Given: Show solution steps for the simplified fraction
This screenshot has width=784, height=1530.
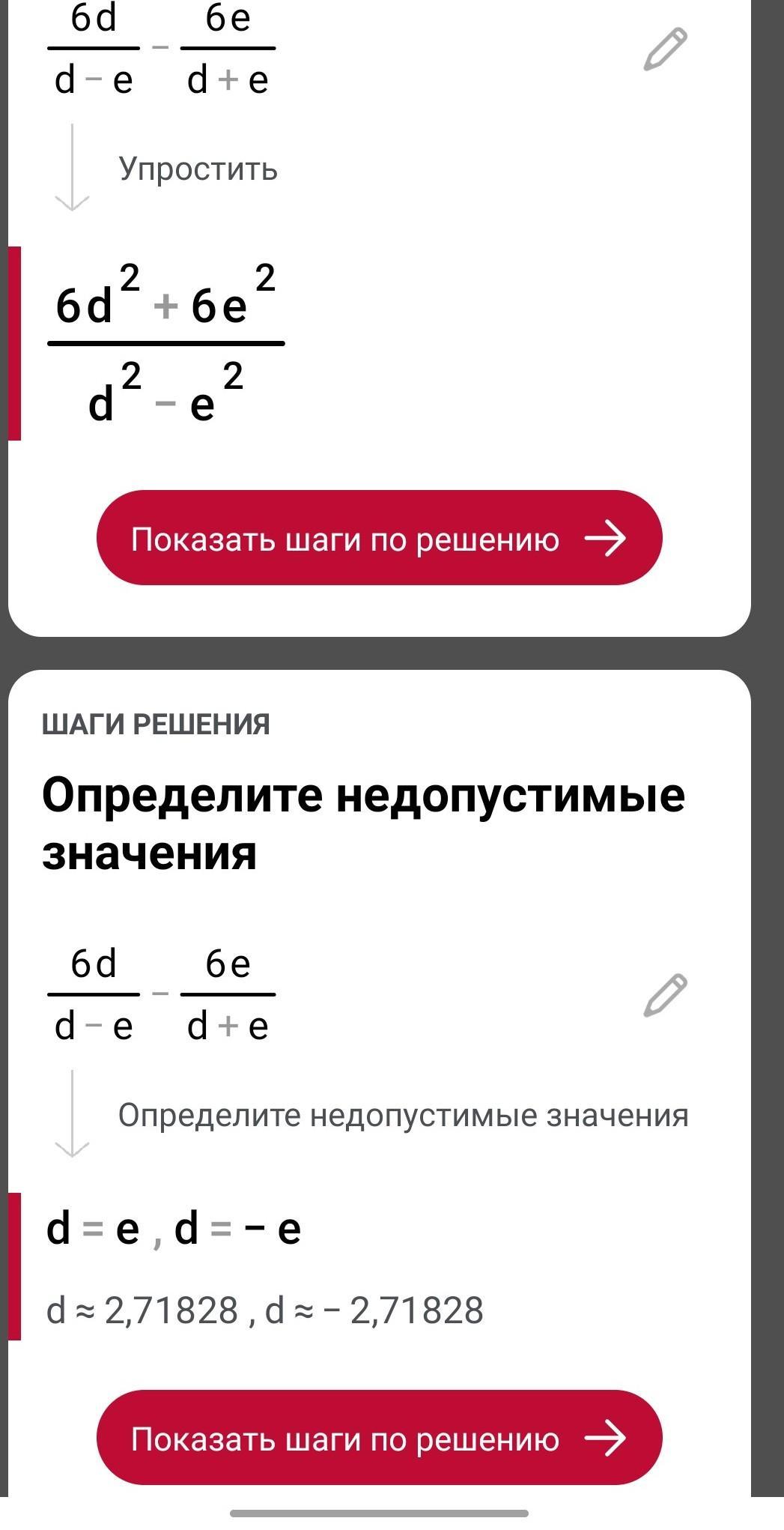Looking at the screenshot, I should (379, 538).
